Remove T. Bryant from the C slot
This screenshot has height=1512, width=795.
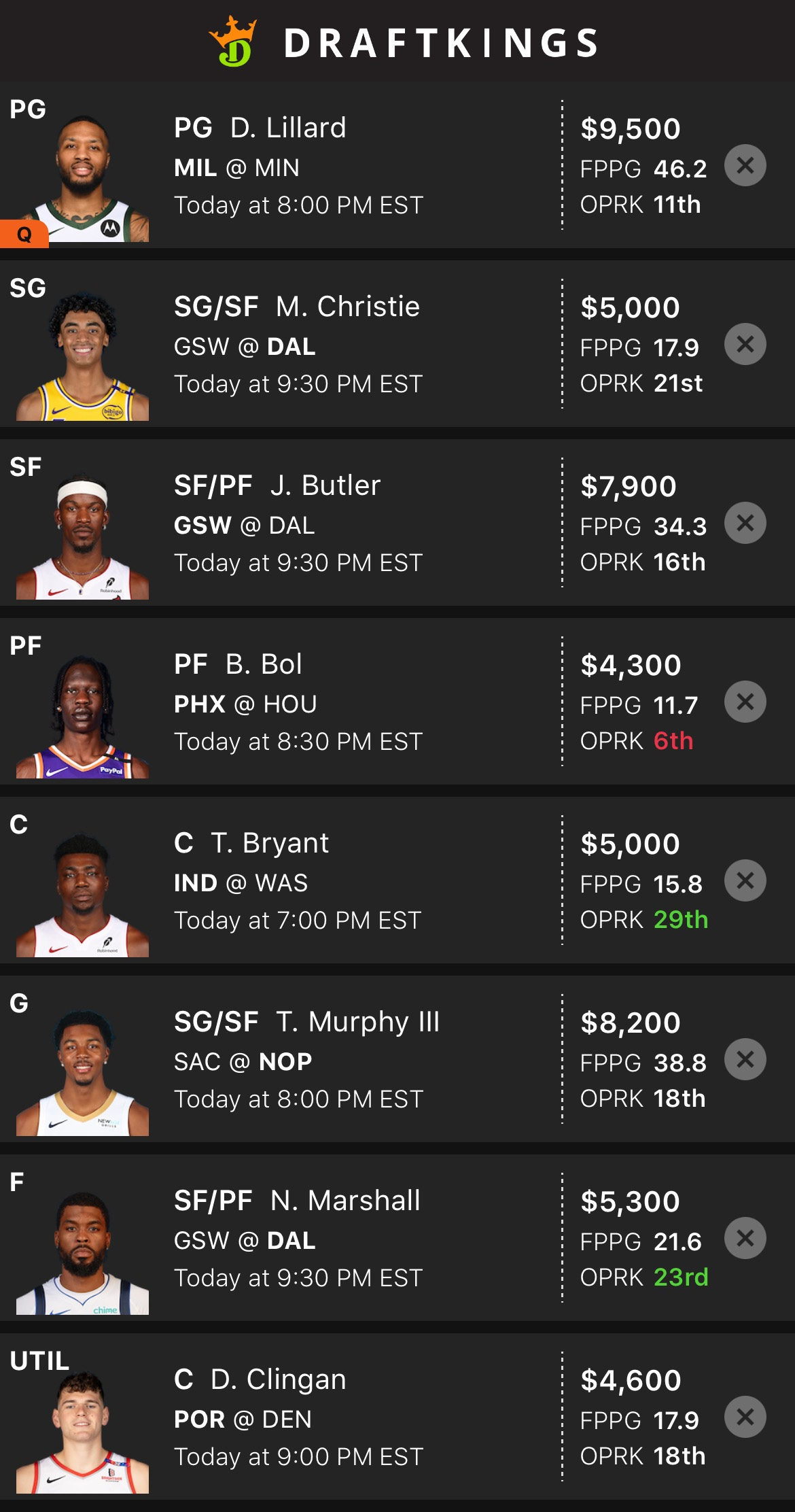[x=745, y=880]
